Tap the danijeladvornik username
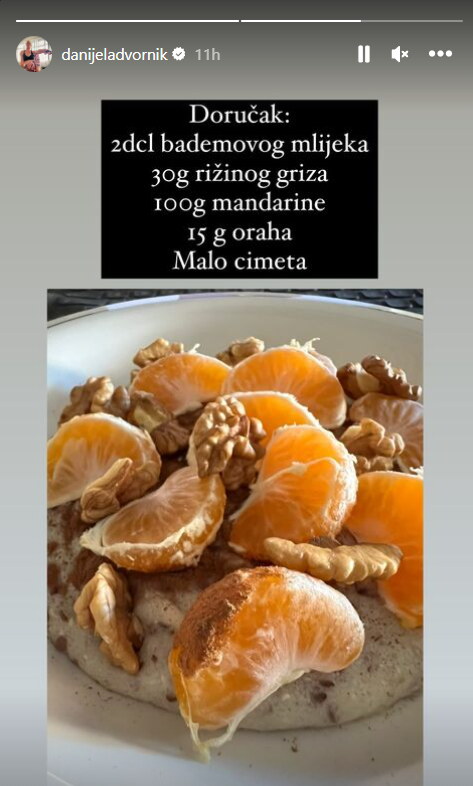The image size is (473, 786). tap(114, 54)
